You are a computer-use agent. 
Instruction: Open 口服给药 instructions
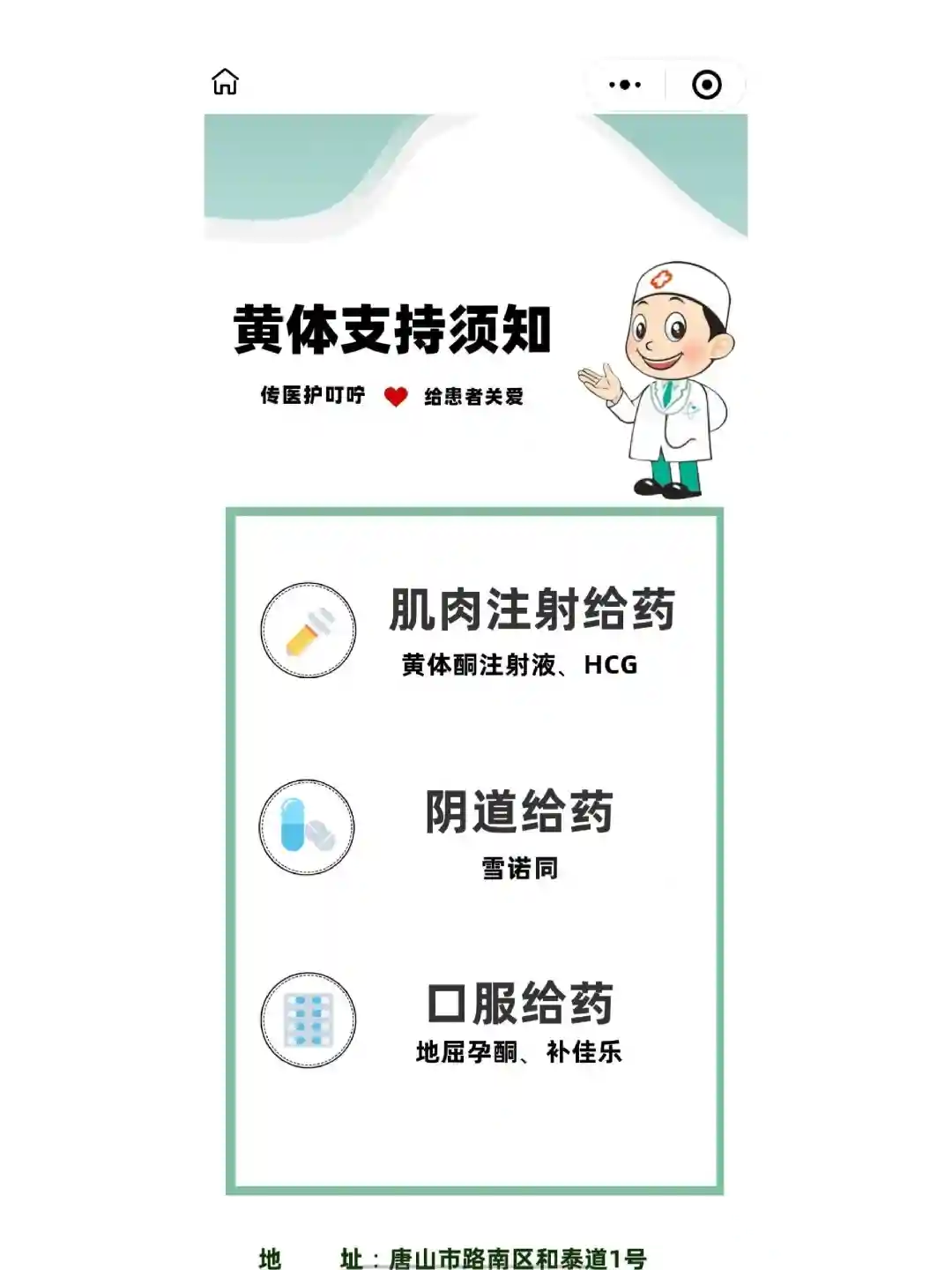[519, 1005]
